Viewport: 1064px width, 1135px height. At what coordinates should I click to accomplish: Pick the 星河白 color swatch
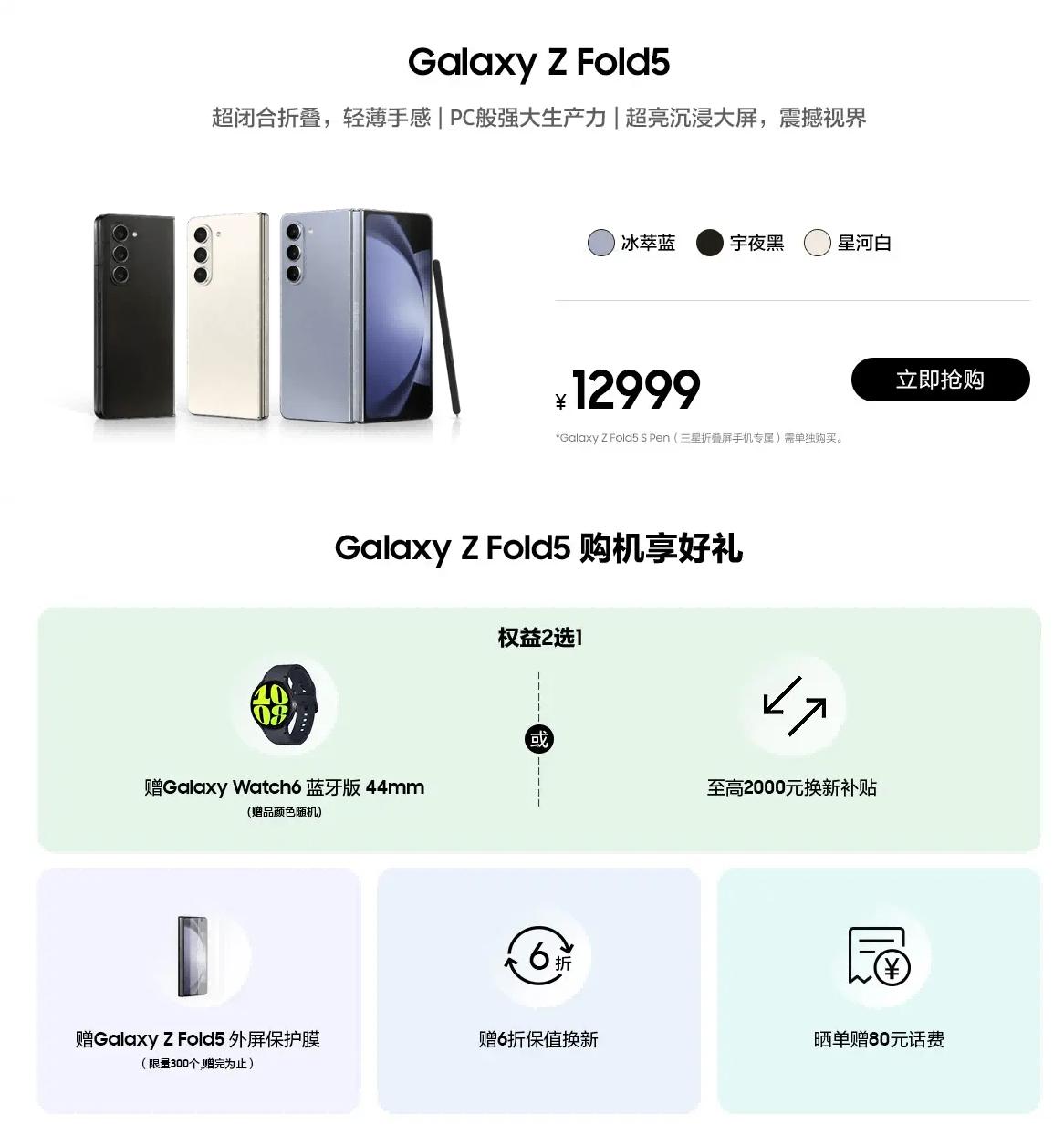817,243
